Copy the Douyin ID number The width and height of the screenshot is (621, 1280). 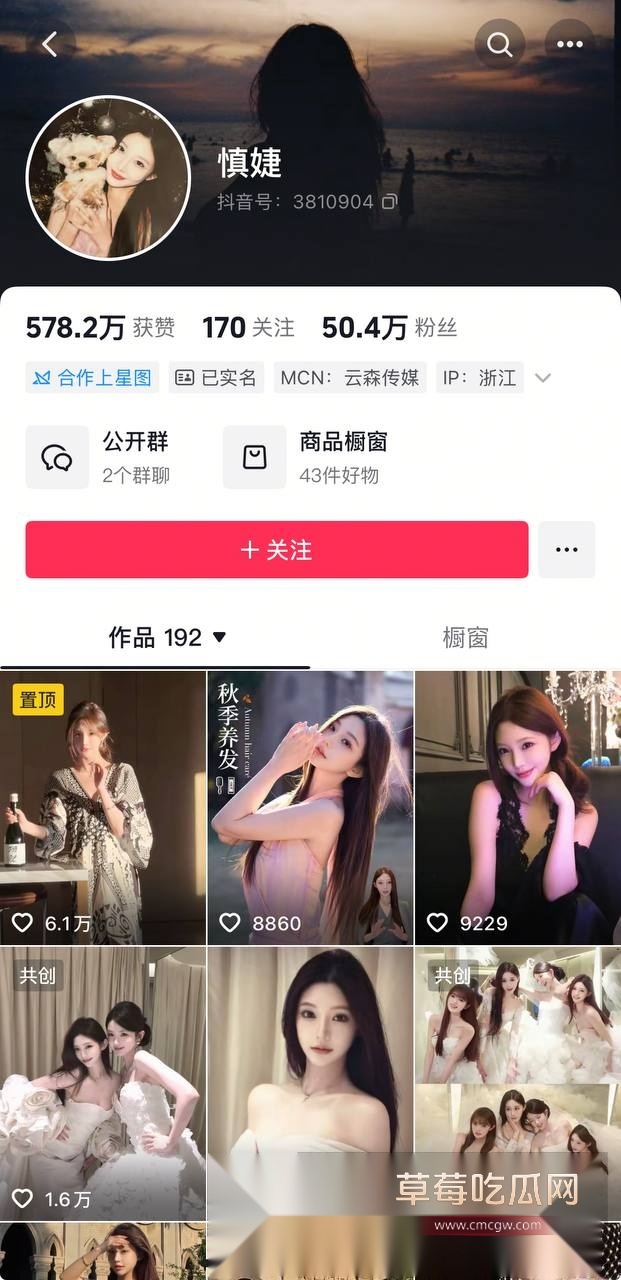point(390,202)
